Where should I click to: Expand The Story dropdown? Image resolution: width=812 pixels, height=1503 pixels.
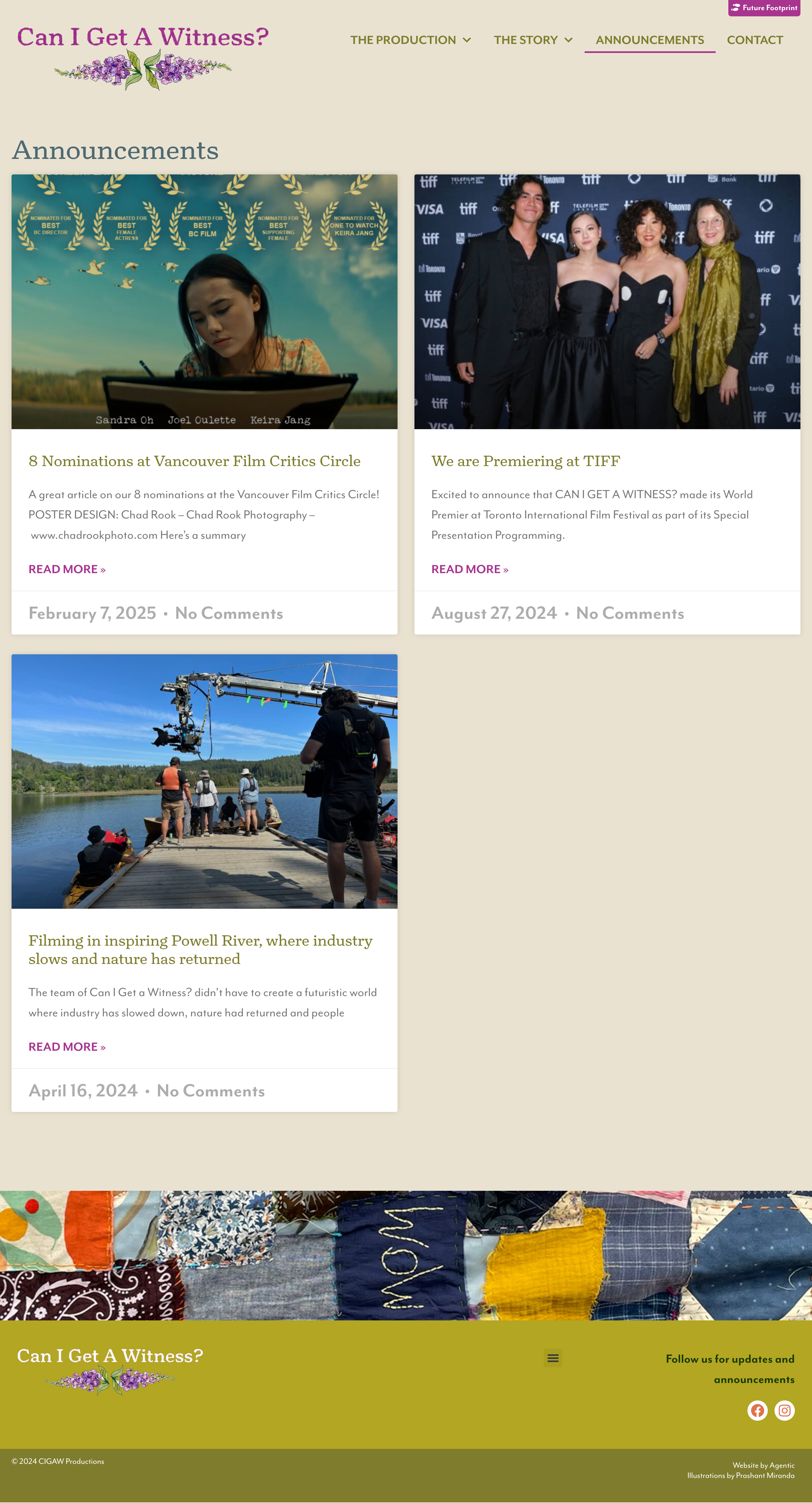533,40
